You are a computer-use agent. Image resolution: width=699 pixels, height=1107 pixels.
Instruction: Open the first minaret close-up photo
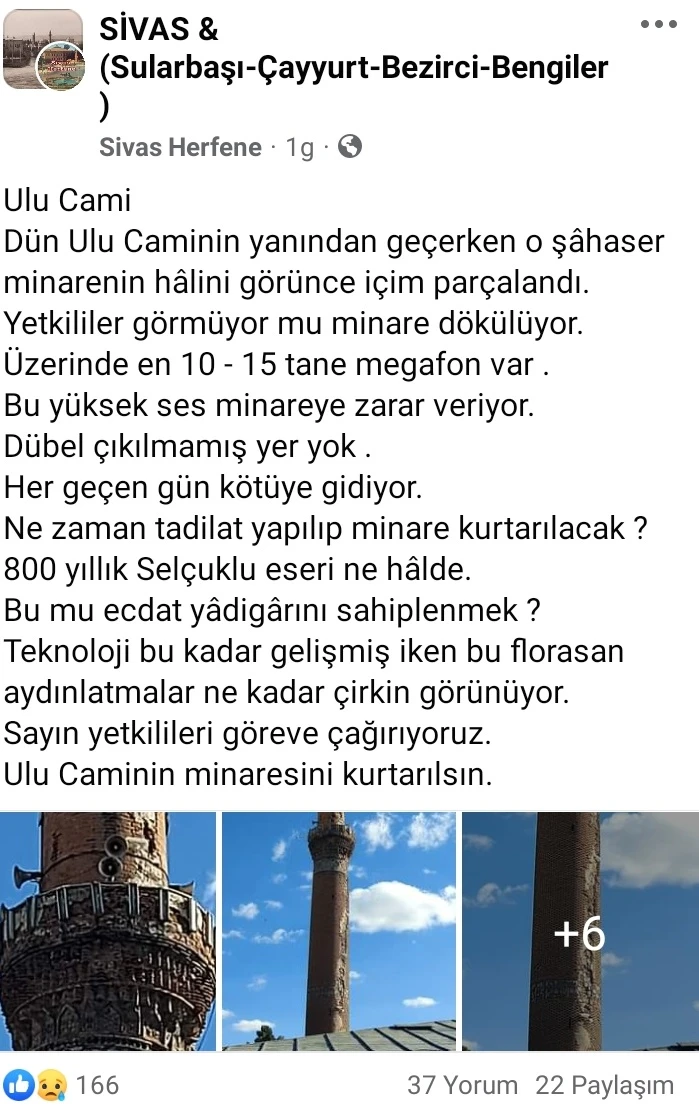click(x=107, y=931)
